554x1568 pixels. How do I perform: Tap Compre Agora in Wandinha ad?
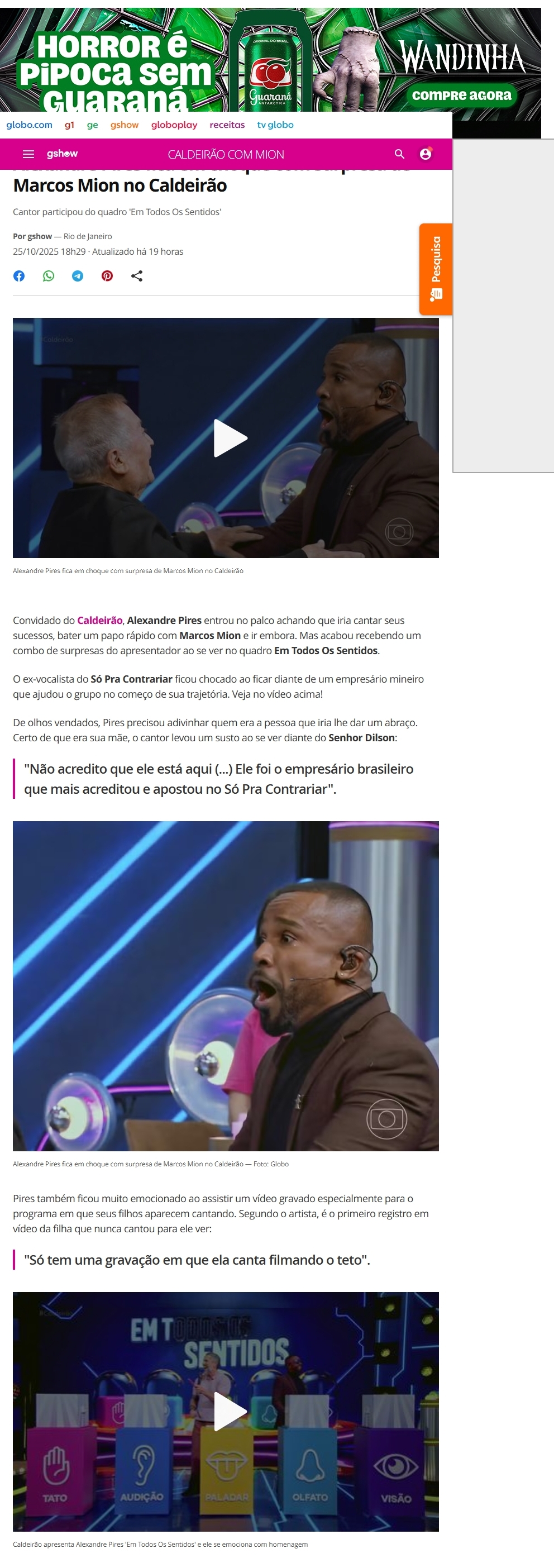[461, 96]
